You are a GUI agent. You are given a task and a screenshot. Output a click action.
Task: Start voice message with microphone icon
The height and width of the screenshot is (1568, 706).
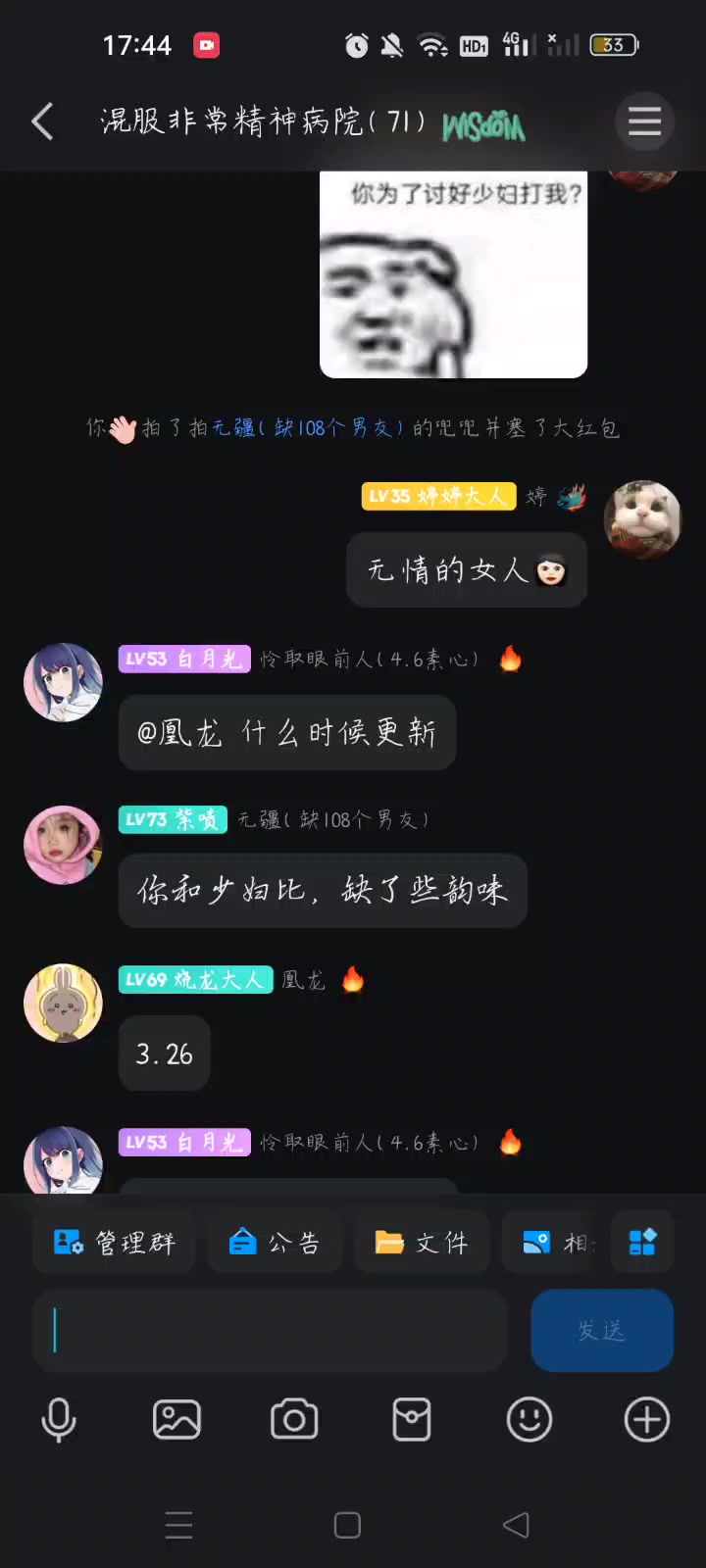[x=59, y=1419]
